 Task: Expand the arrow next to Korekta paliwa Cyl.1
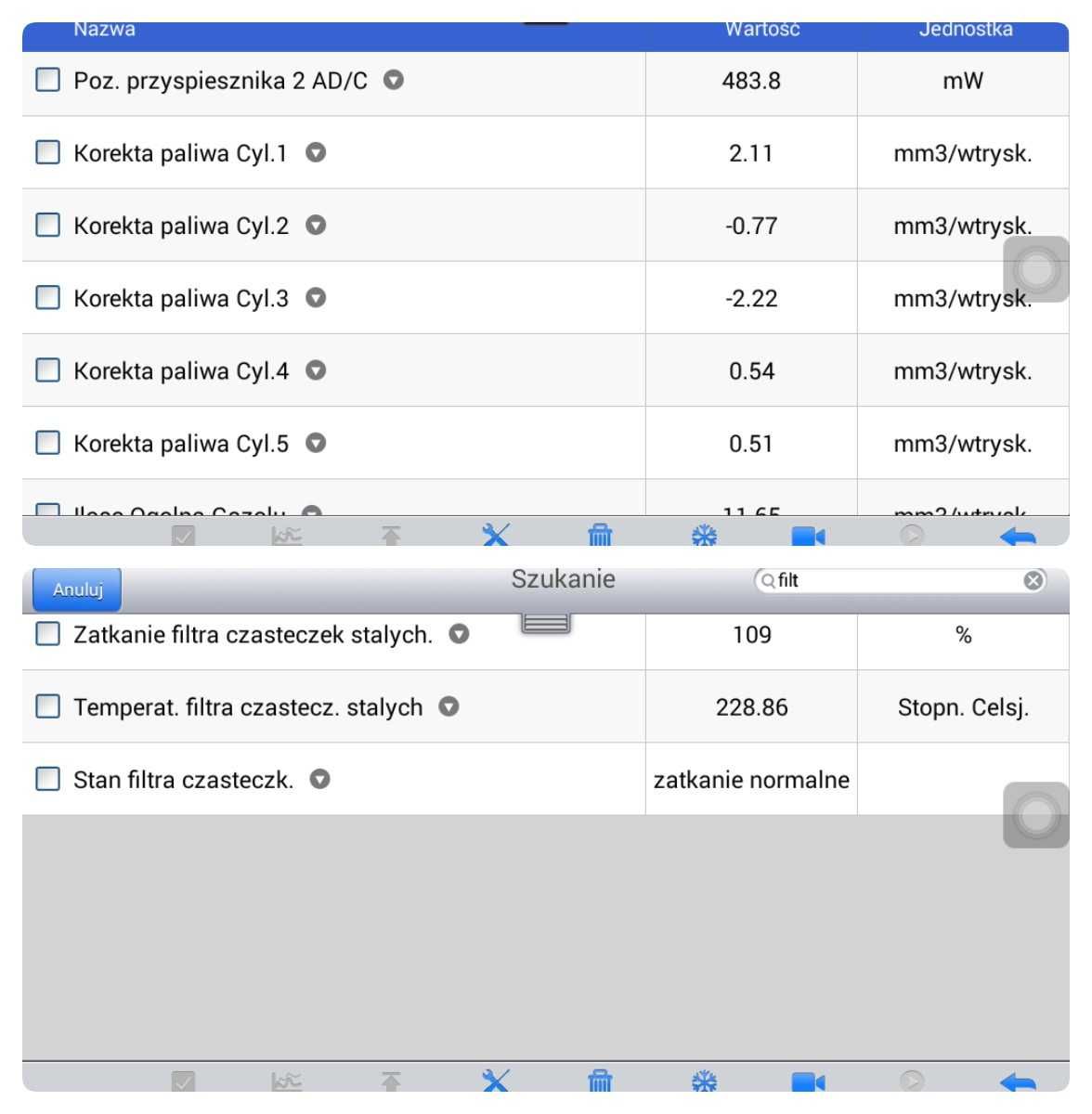316,152
